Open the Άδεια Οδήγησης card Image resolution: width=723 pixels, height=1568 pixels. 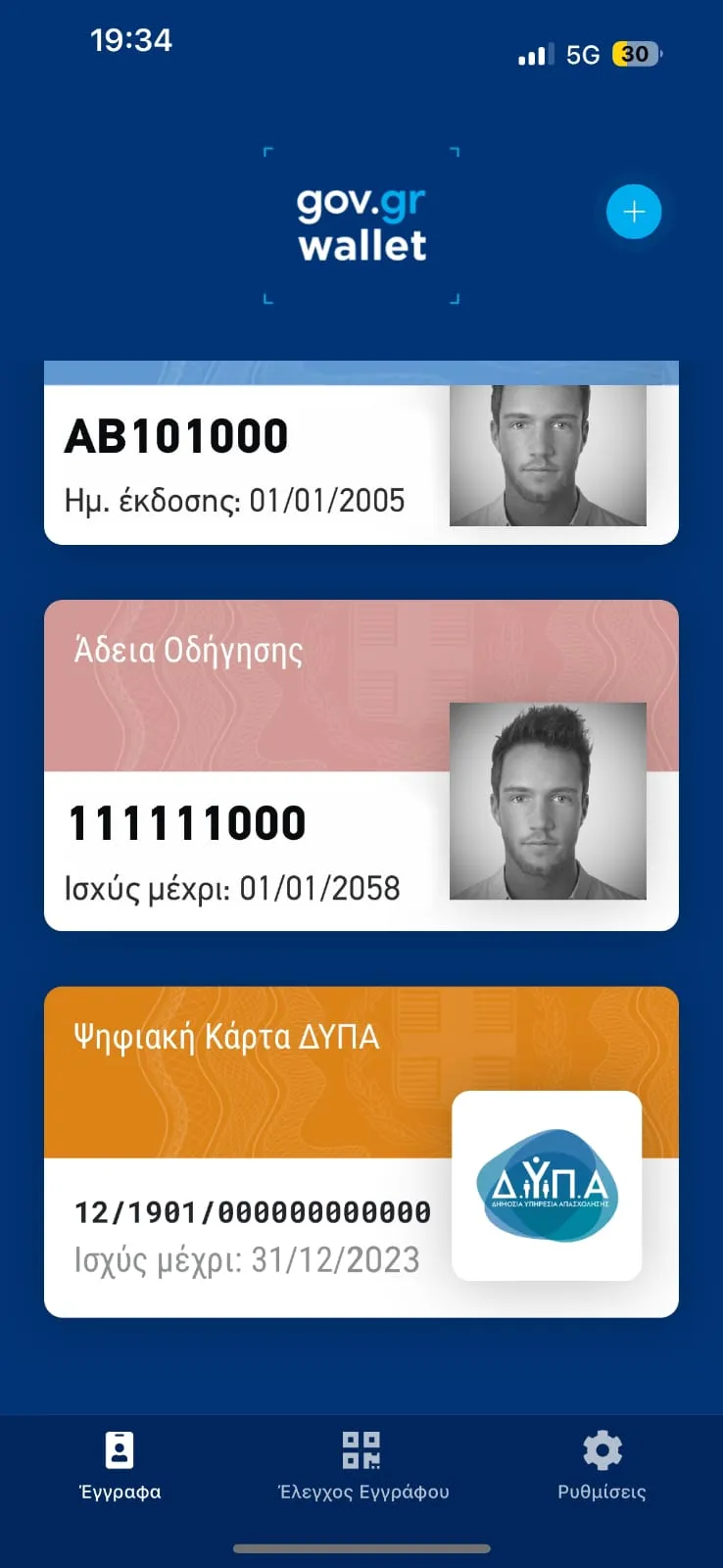coord(245,764)
